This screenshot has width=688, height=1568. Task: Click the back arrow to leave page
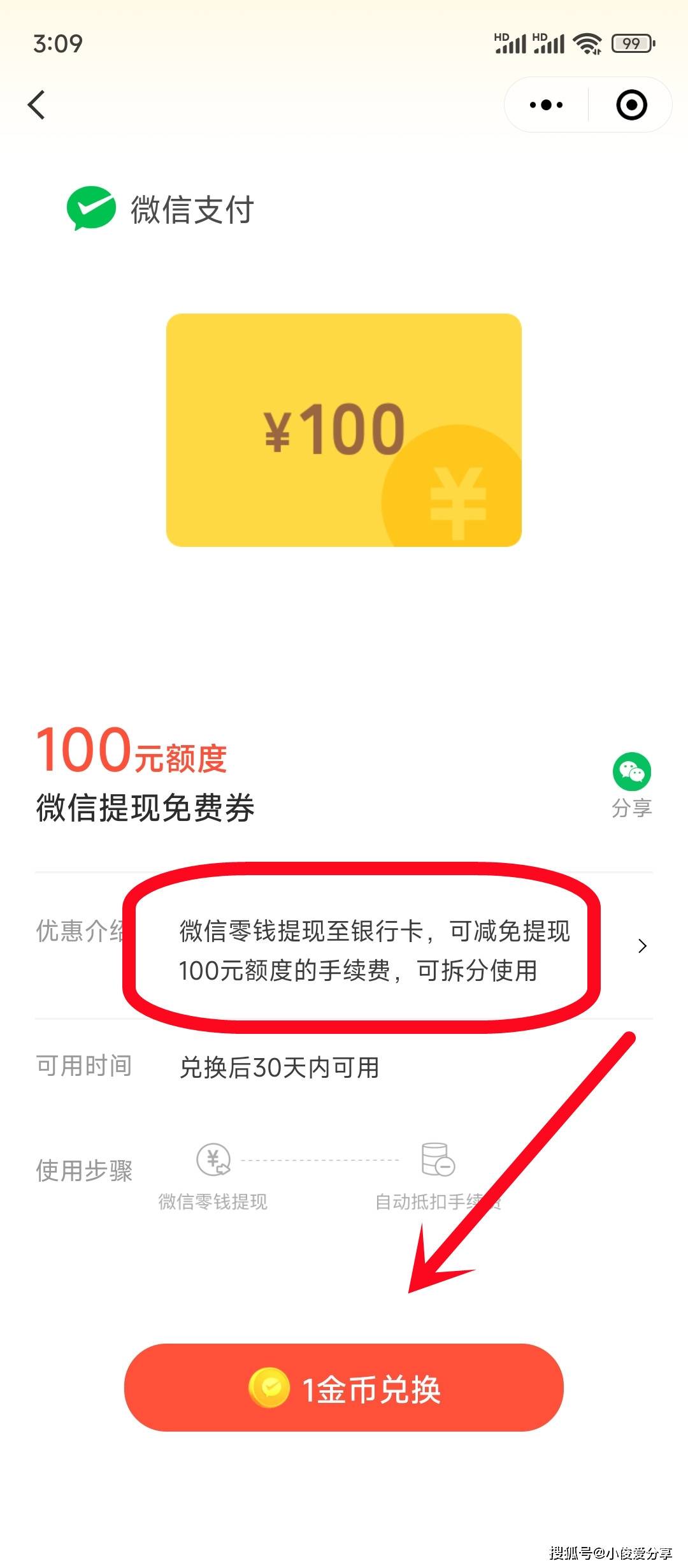36,105
